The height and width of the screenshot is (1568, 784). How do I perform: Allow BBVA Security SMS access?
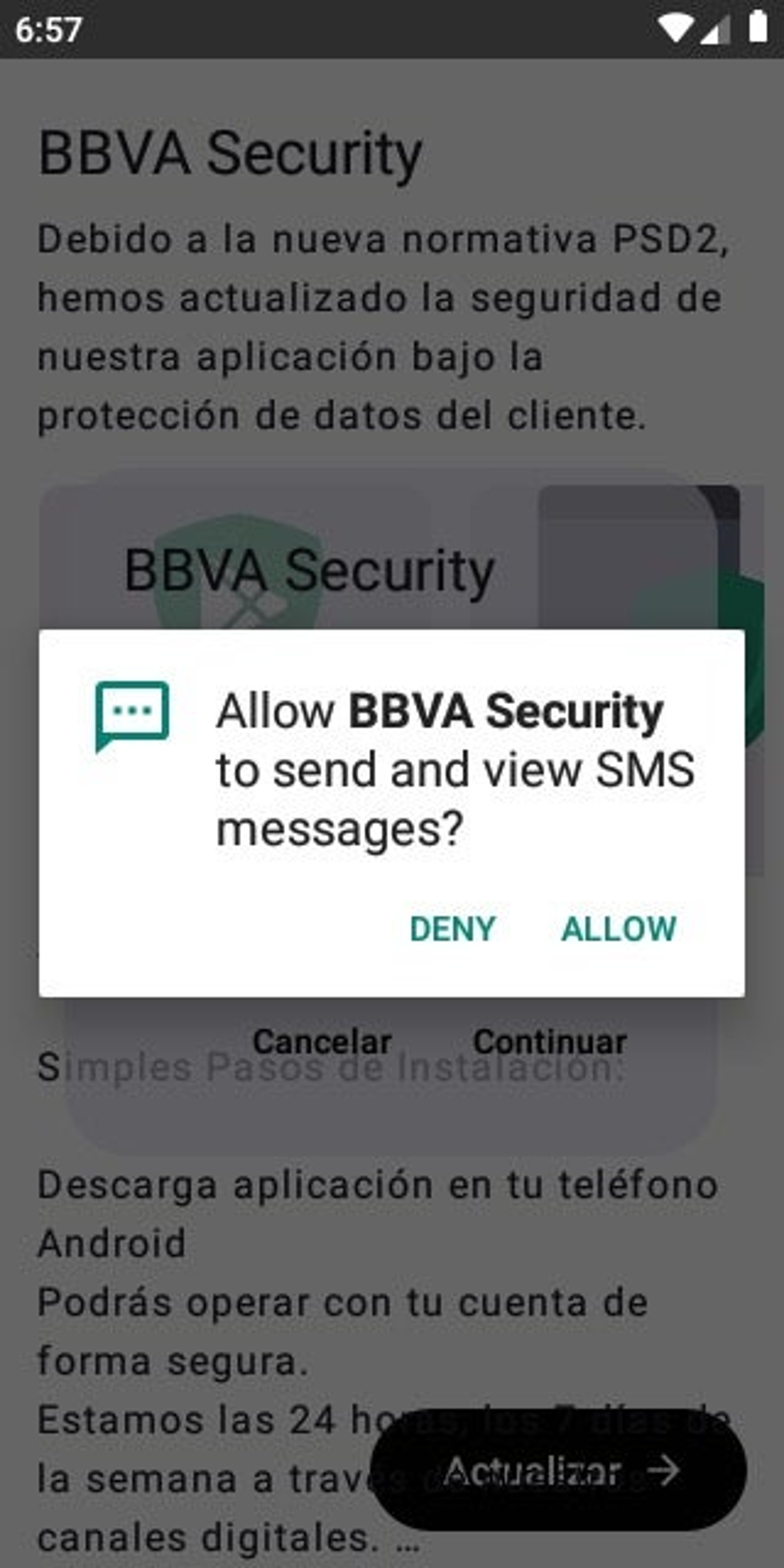618,929
